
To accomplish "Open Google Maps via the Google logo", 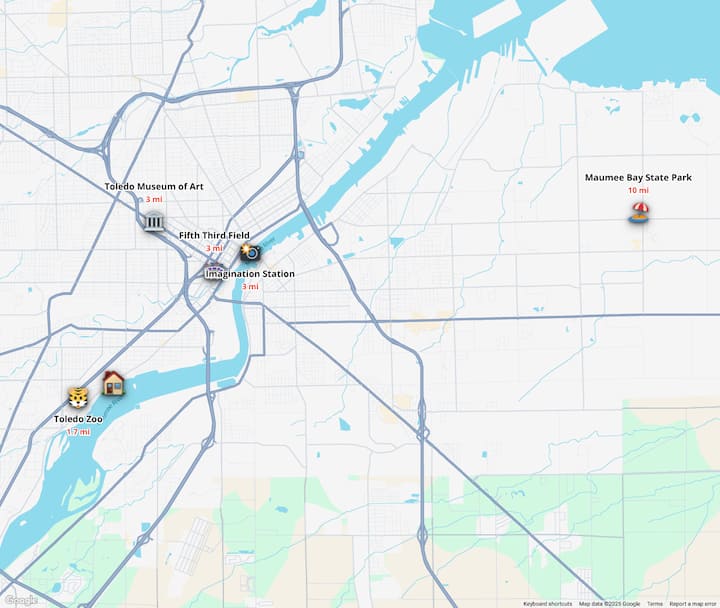I will point(20,599).
